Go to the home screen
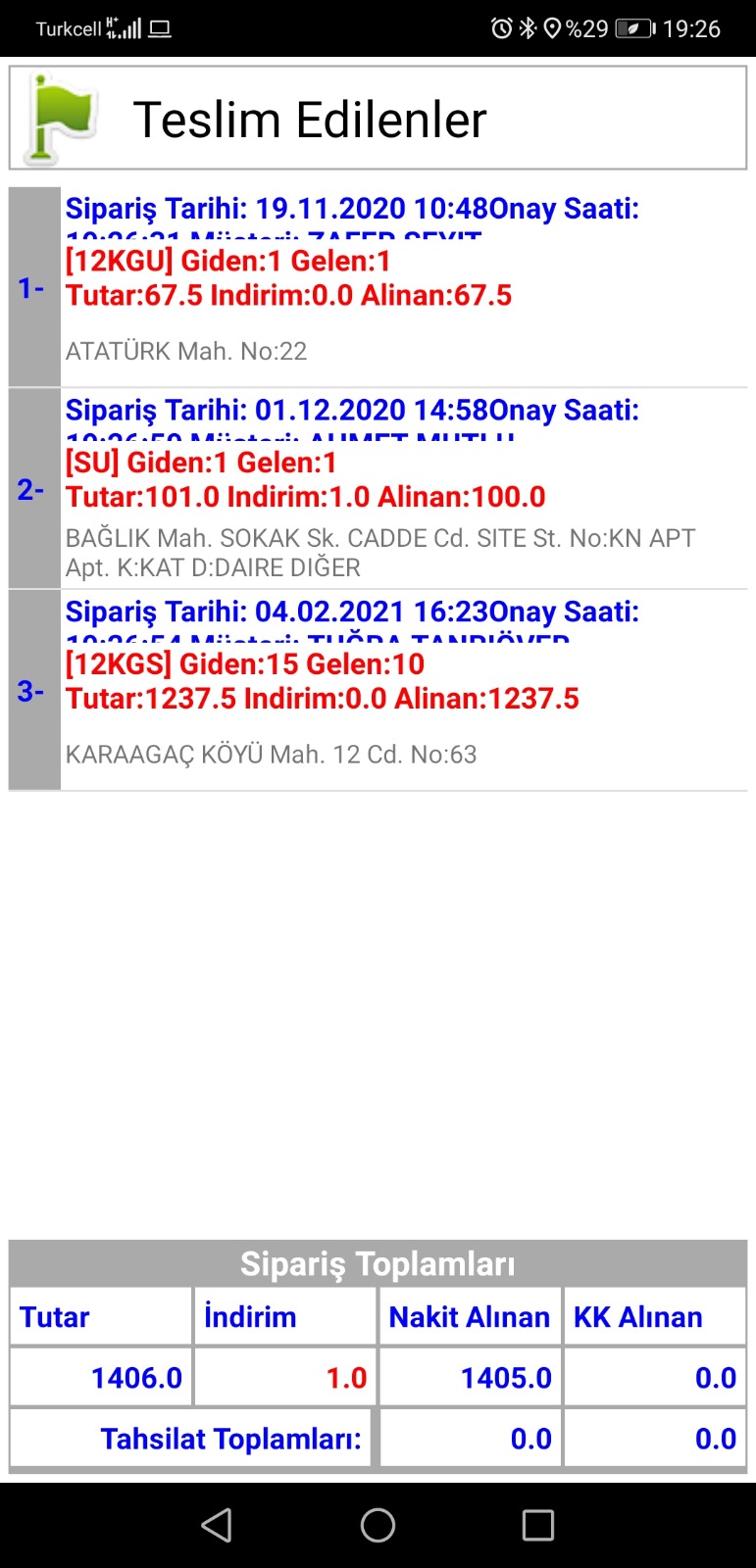 [378, 1525]
